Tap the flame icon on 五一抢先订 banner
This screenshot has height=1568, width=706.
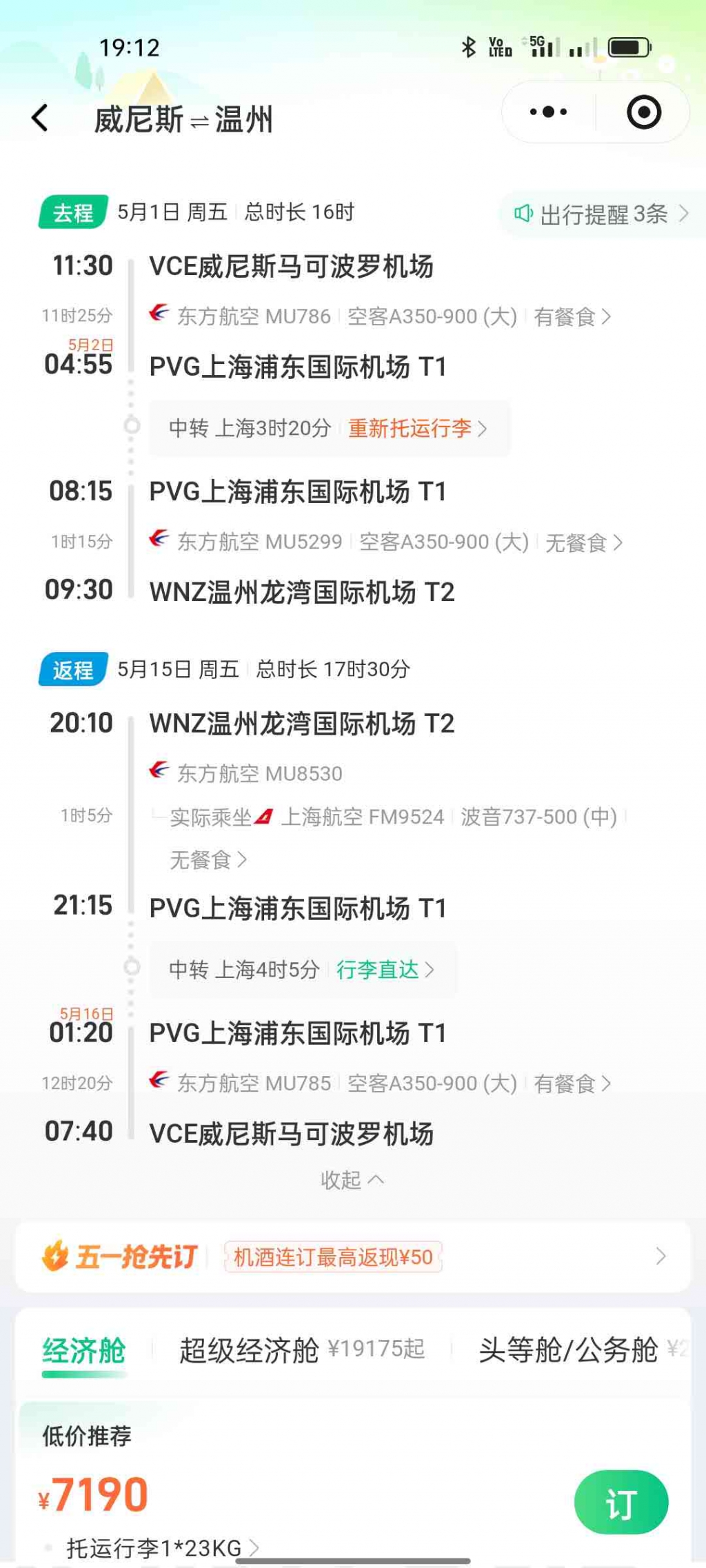point(55,1256)
